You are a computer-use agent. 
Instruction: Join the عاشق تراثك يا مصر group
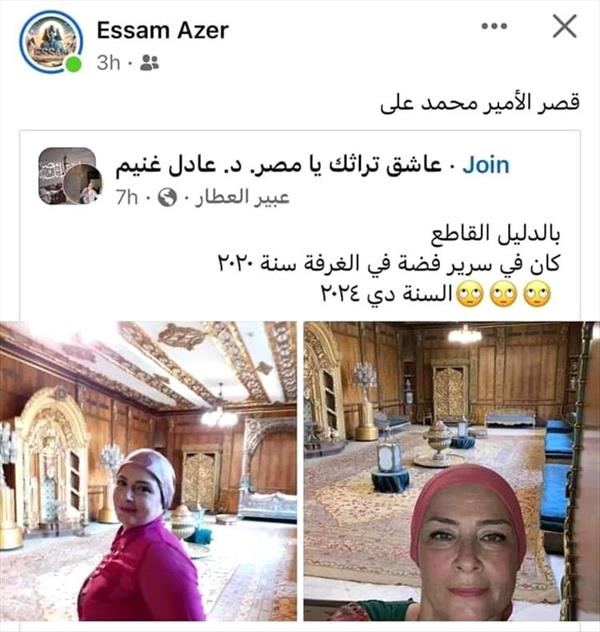click(x=488, y=165)
